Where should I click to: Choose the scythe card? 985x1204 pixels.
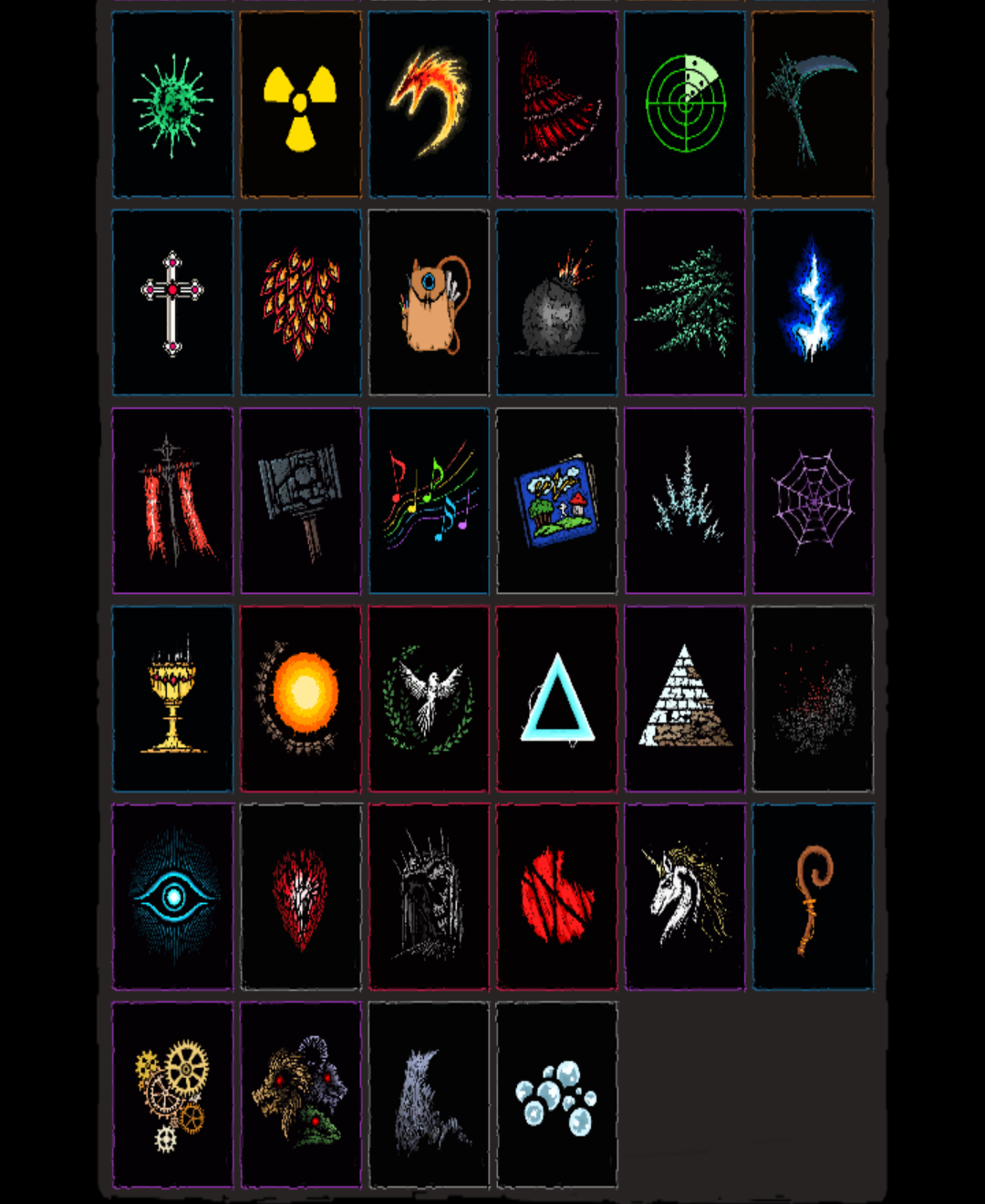tap(813, 105)
